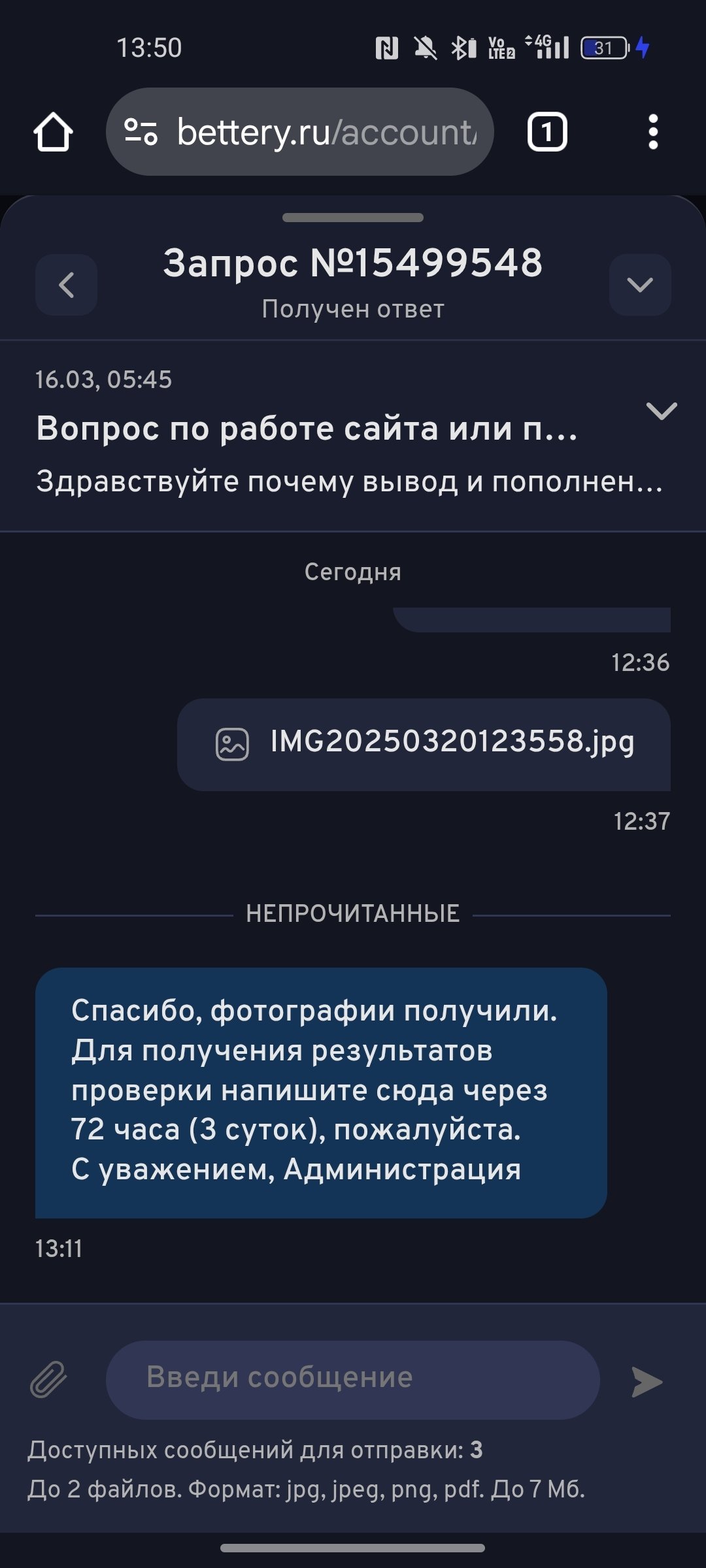Collapse the request panel with the top-right chevron
Screen dimensions: 706x1568
(639, 285)
